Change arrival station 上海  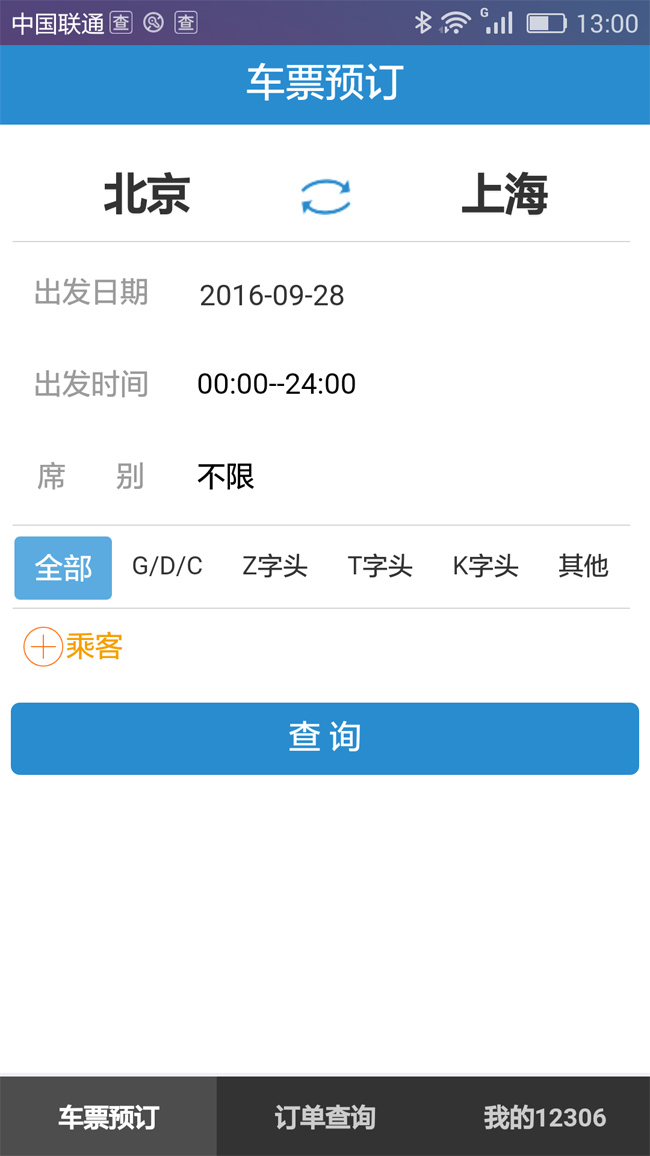click(505, 195)
